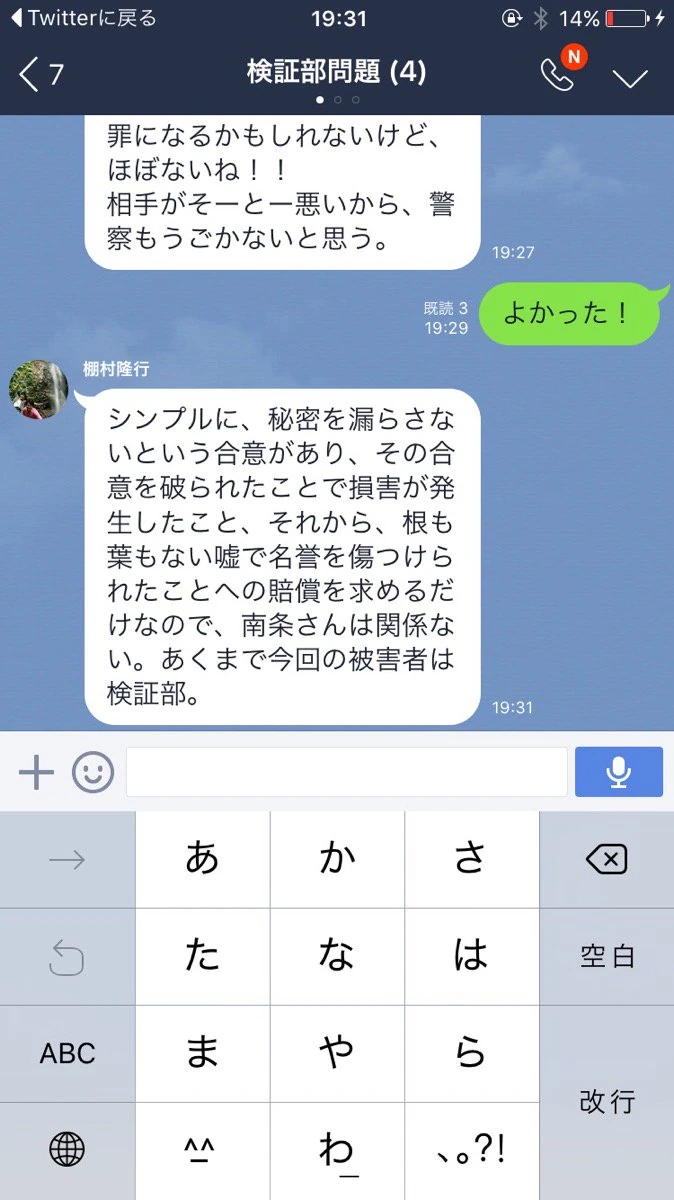The width and height of the screenshot is (674, 1200).
Task: Go back to the chat list
Action: click(40, 74)
